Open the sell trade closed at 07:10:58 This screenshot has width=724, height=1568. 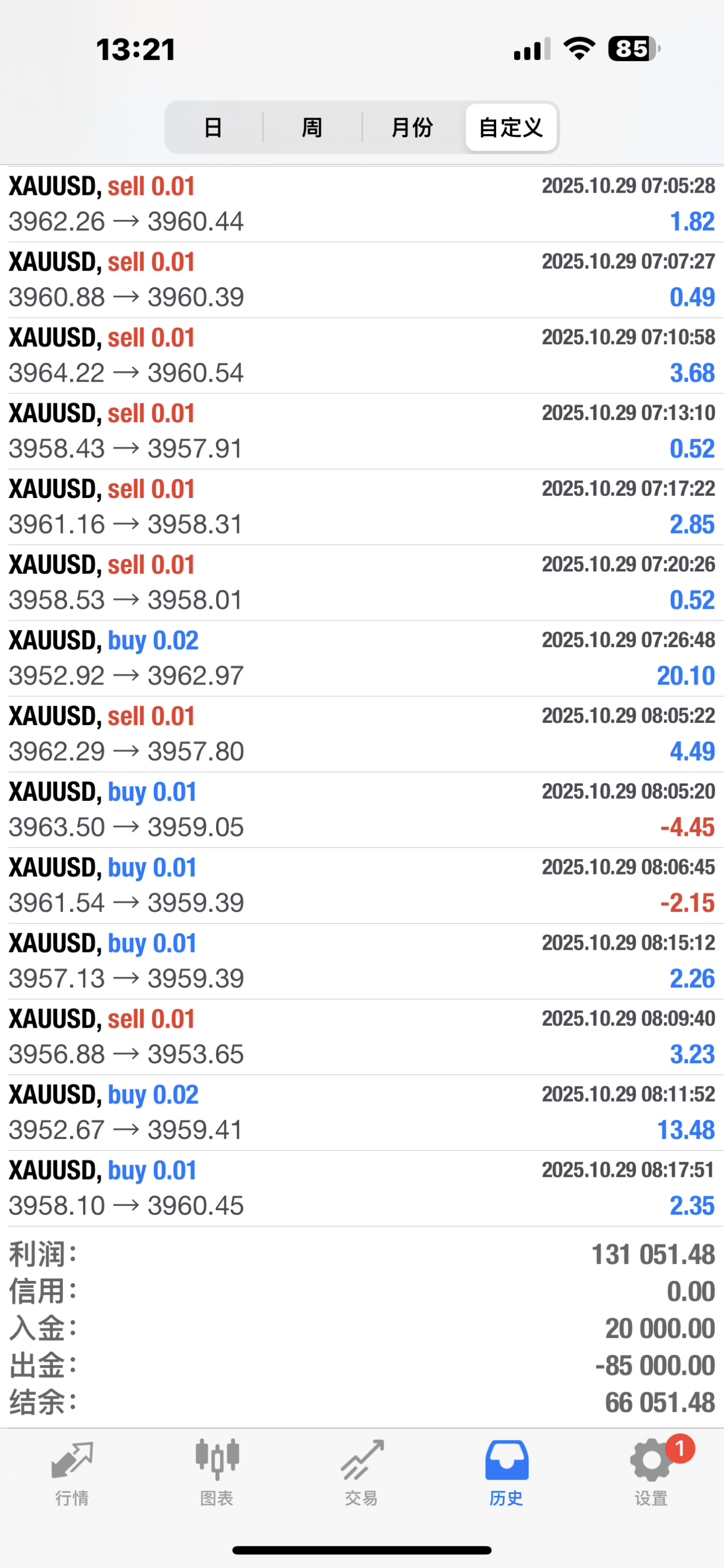click(x=361, y=355)
